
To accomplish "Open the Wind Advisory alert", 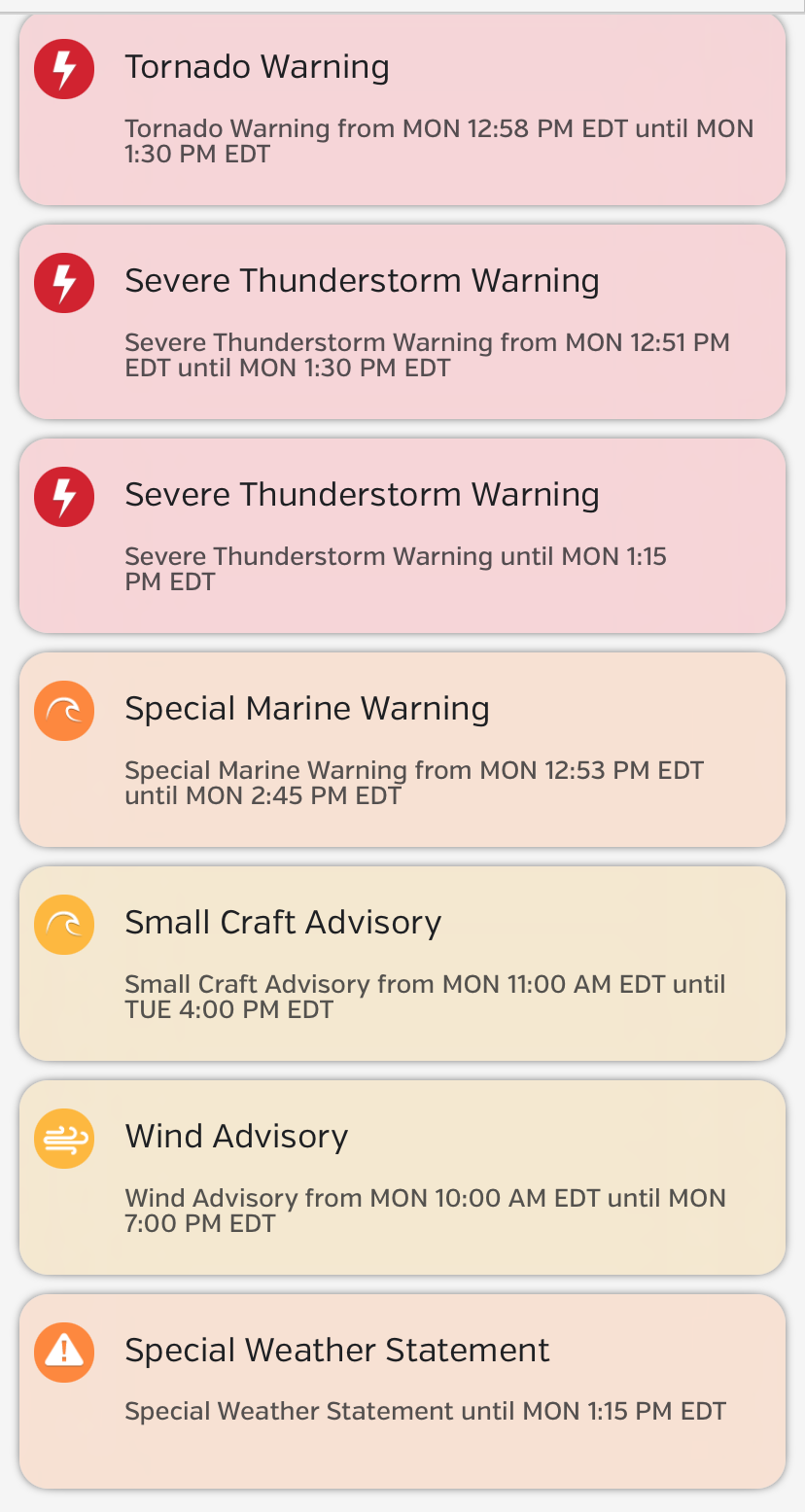I will (402, 1178).
